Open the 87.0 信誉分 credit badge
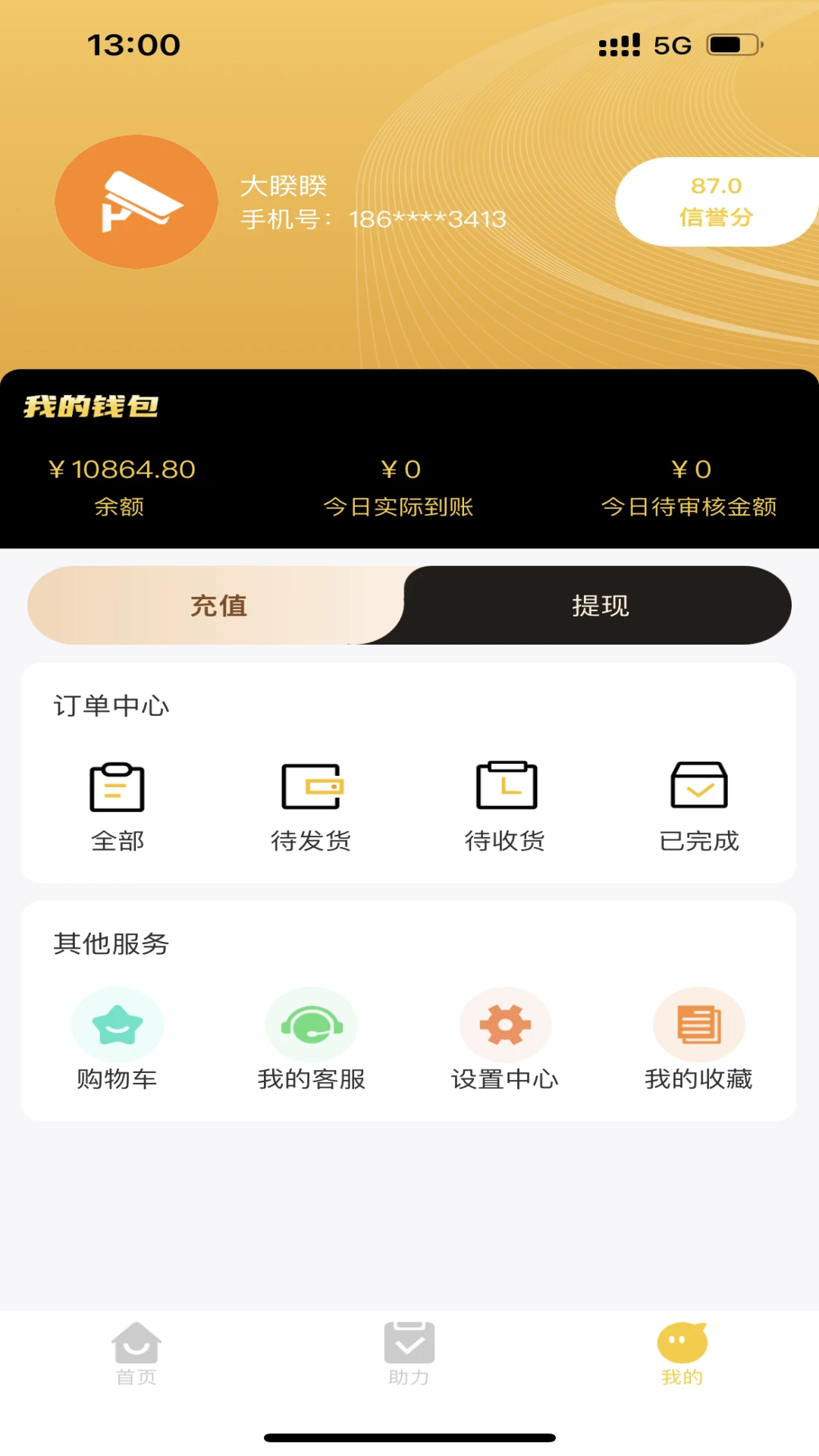Image resolution: width=819 pixels, height=1456 pixels. pos(717,202)
